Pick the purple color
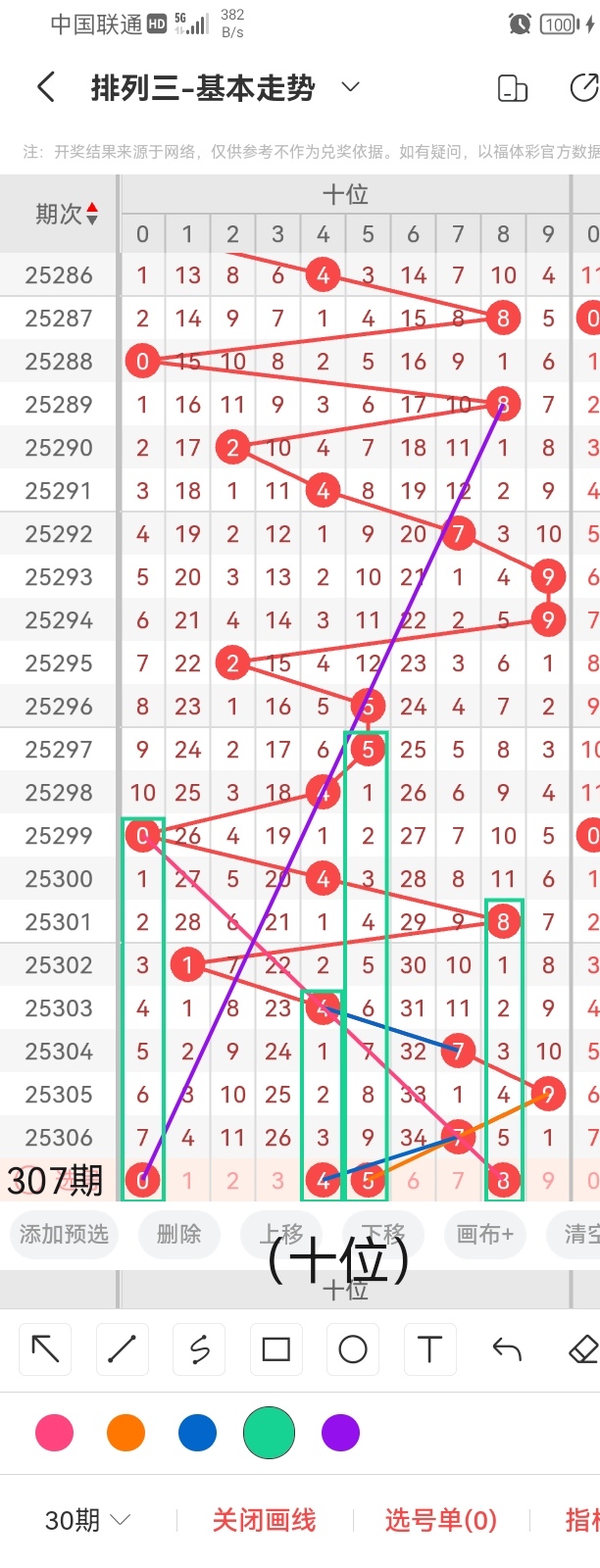Viewport: 600px width, 1568px height. [340, 1433]
